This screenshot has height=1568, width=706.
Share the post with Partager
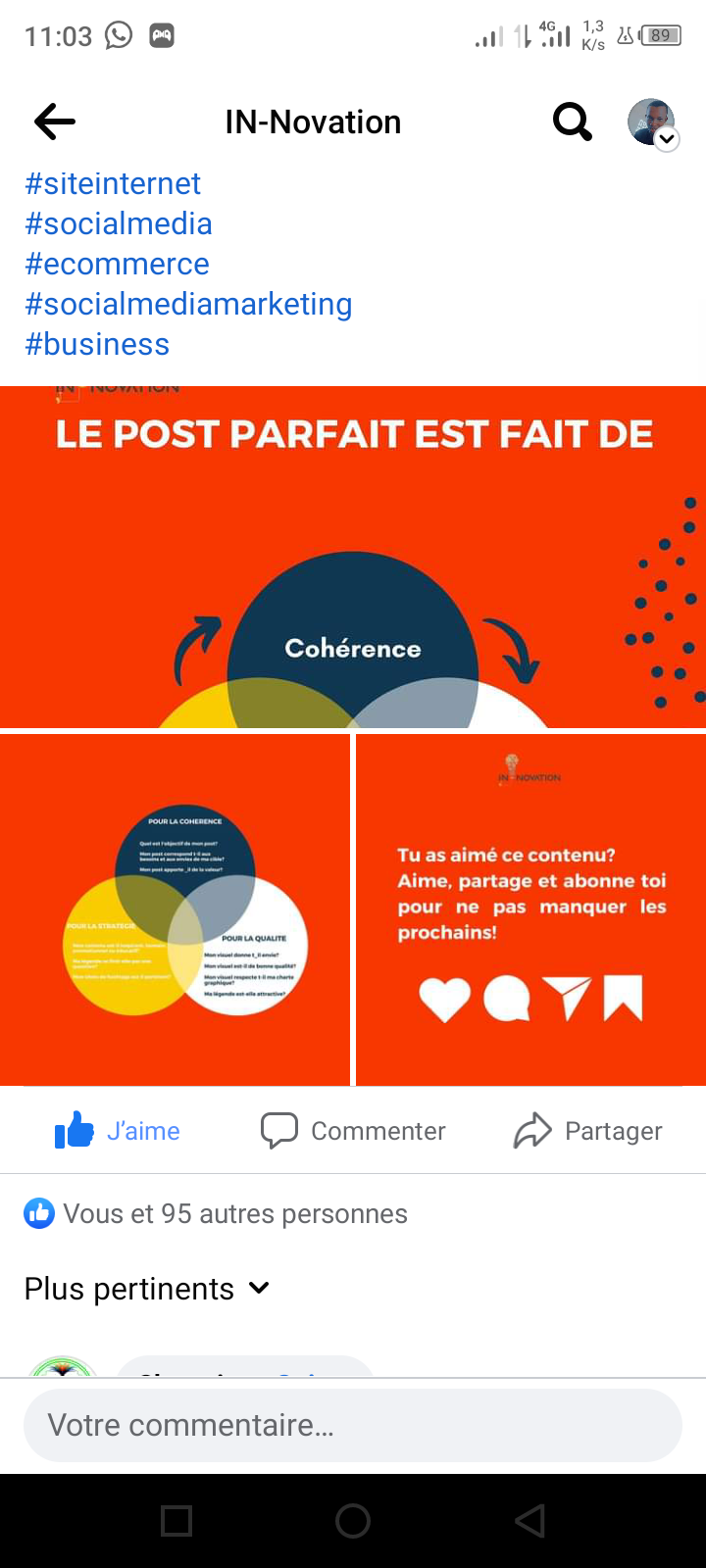click(588, 1131)
